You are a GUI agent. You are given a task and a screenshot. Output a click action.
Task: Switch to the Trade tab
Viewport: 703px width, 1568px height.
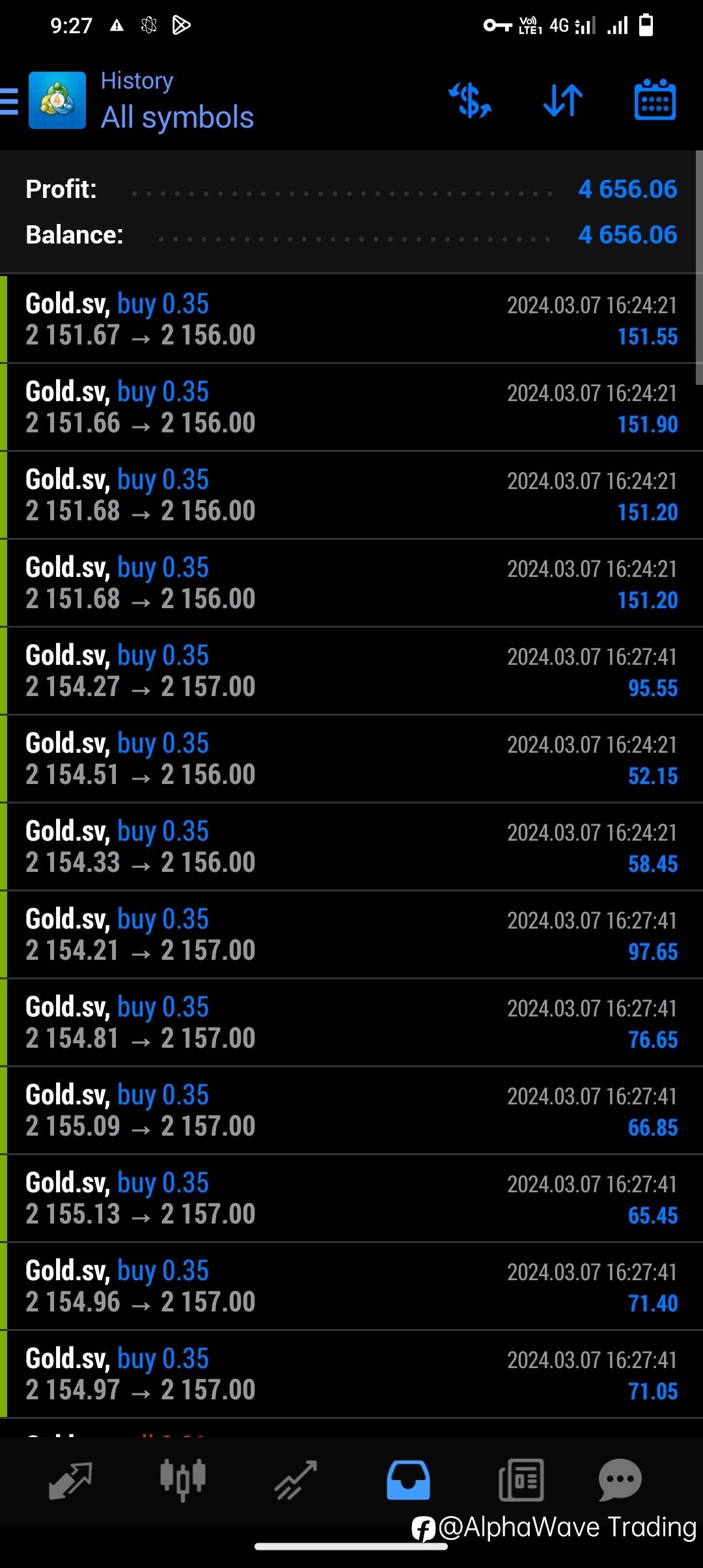[296, 1479]
